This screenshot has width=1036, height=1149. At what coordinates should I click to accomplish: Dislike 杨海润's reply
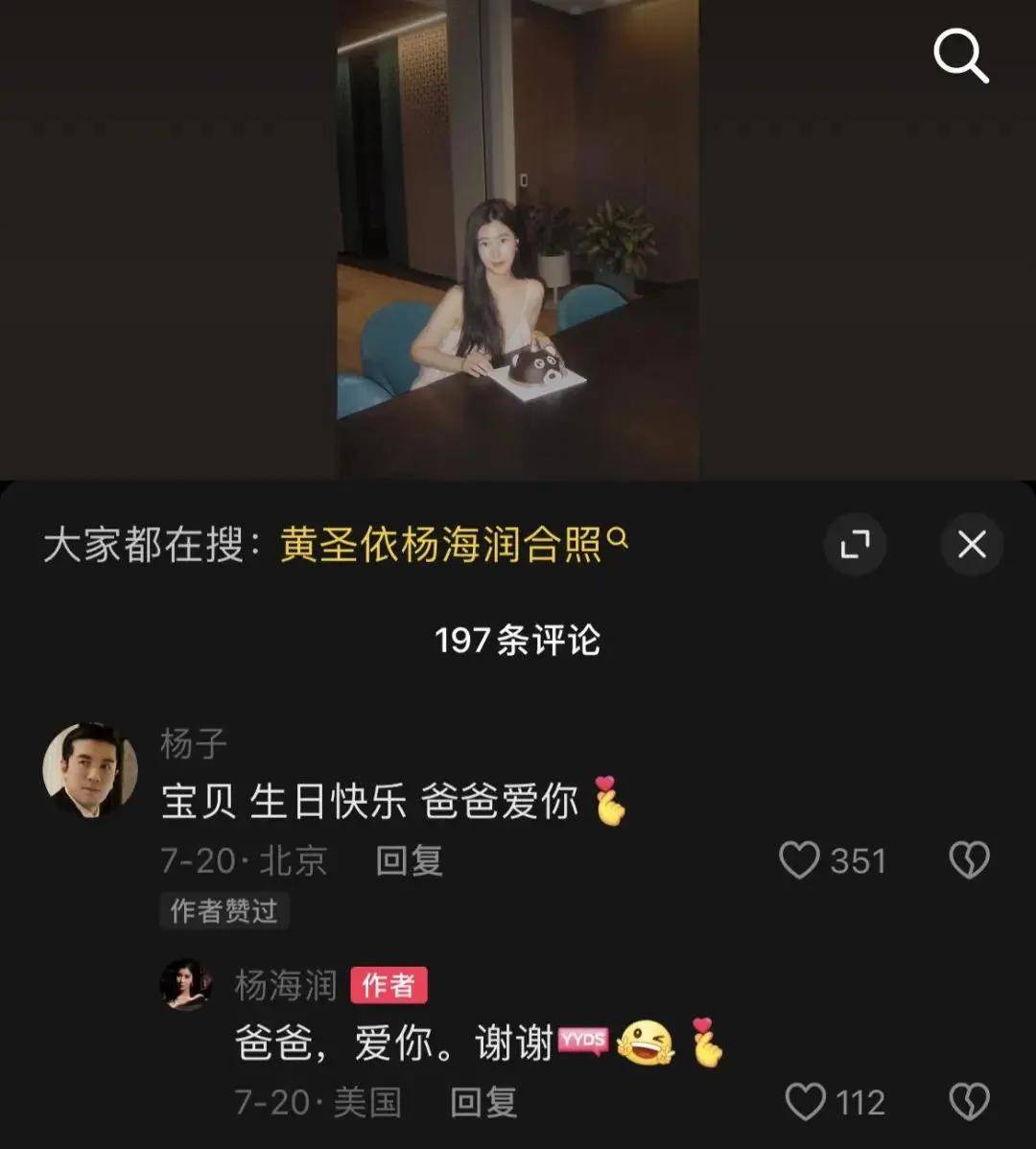coord(969,1102)
